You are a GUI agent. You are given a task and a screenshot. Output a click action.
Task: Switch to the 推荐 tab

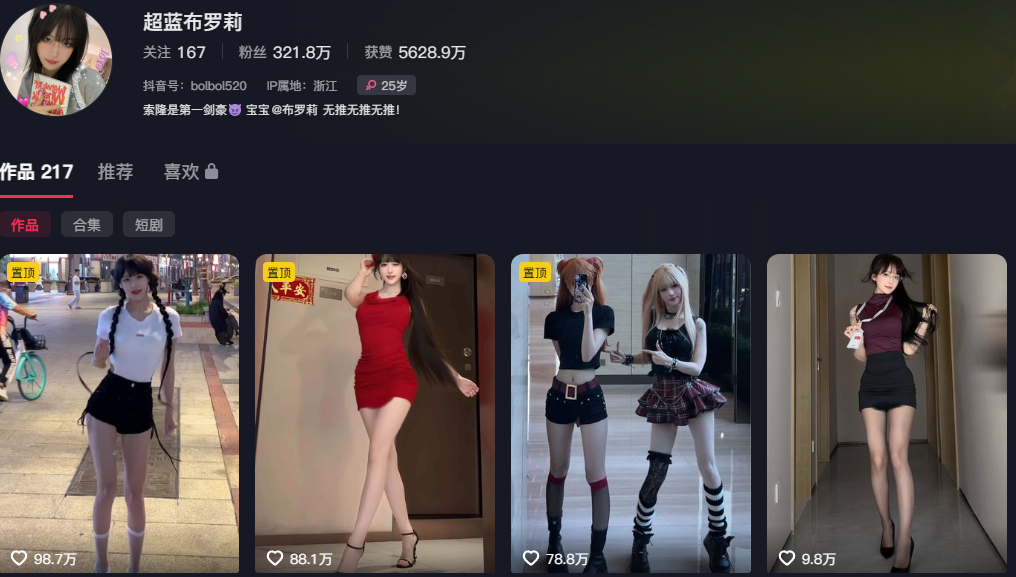coord(115,172)
